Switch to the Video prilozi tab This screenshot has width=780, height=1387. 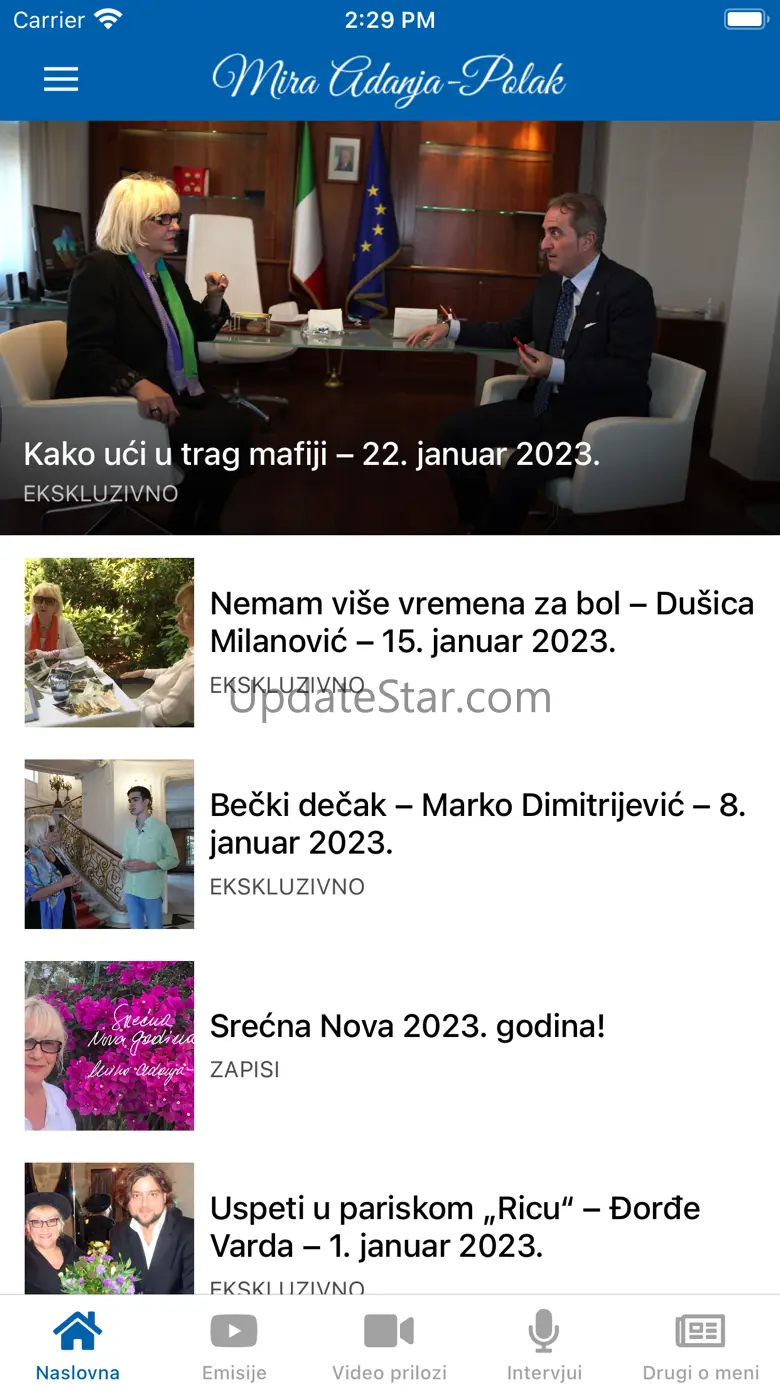pos(390,1345)
